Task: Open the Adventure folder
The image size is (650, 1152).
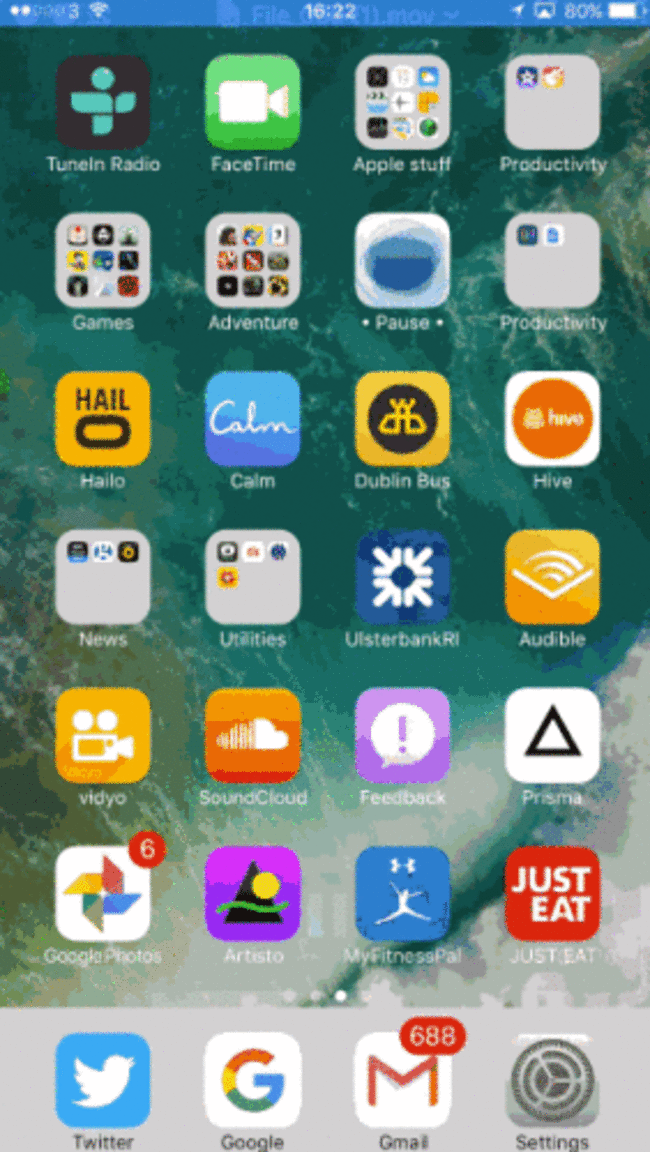Action: [253, 260]
